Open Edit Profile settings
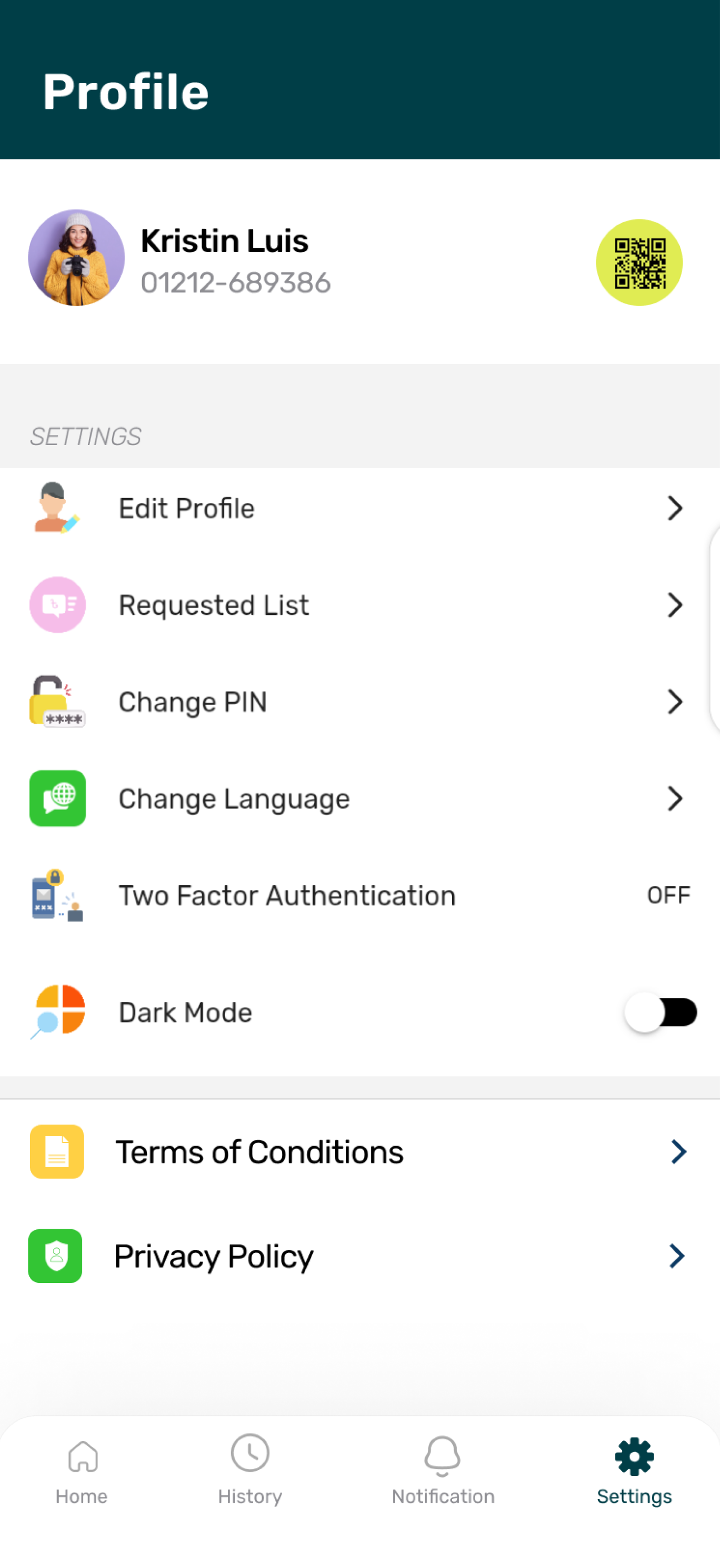721x1568 pixels. click(359, 508)
